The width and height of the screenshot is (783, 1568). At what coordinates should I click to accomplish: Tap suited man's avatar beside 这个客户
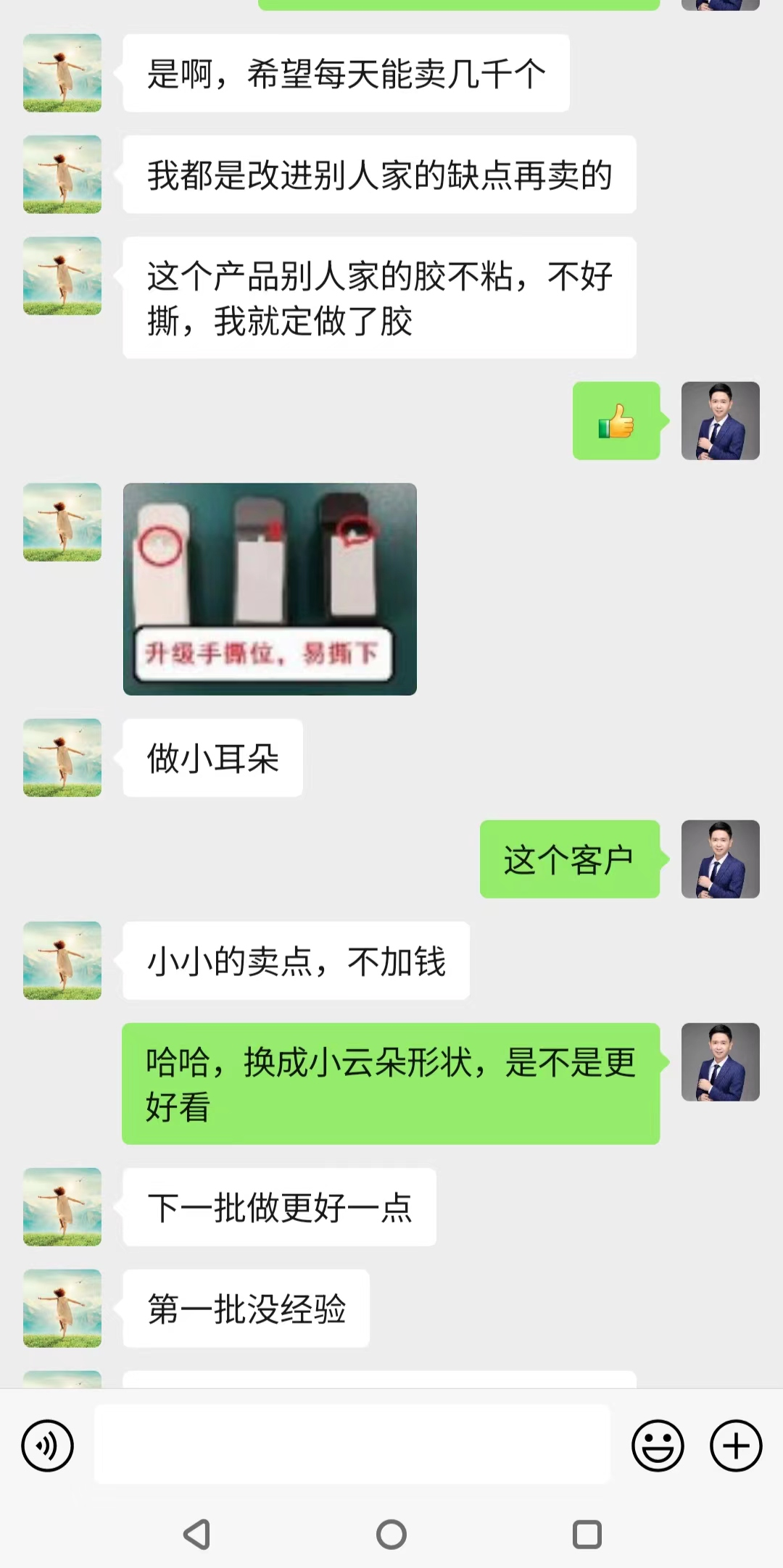[720, 859]
